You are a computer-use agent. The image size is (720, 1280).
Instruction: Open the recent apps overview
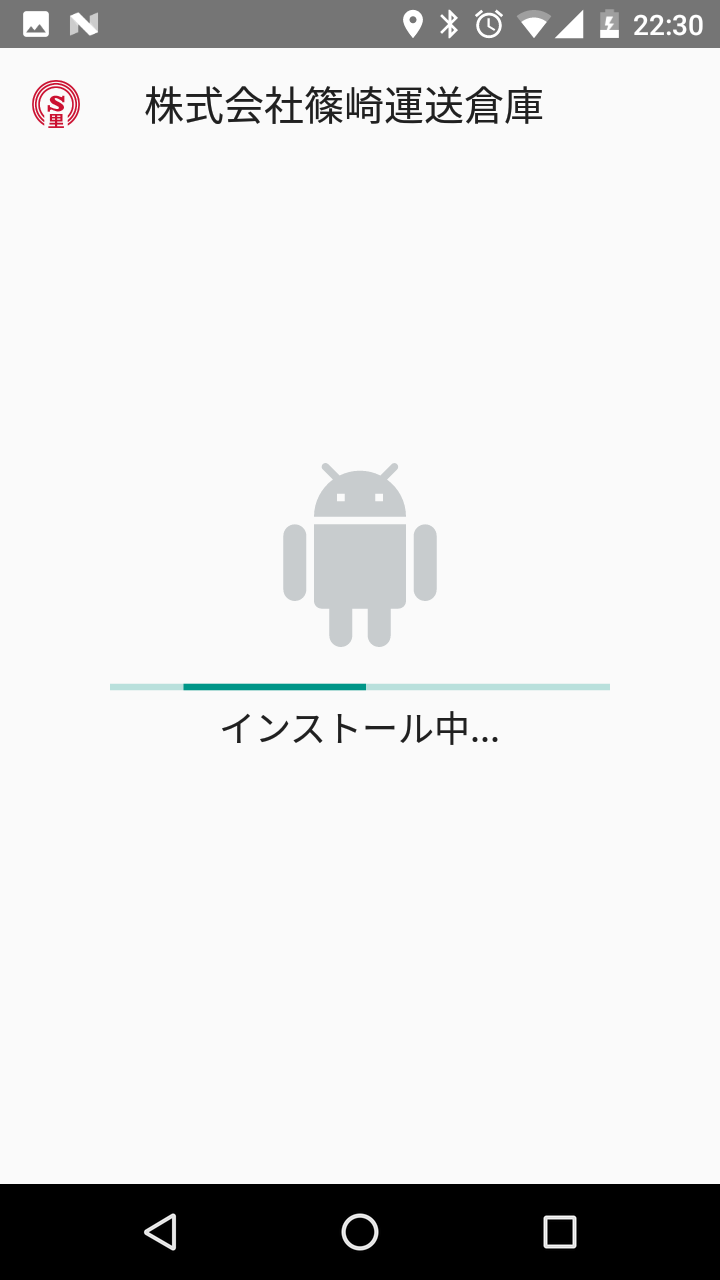coord(560,1232)
